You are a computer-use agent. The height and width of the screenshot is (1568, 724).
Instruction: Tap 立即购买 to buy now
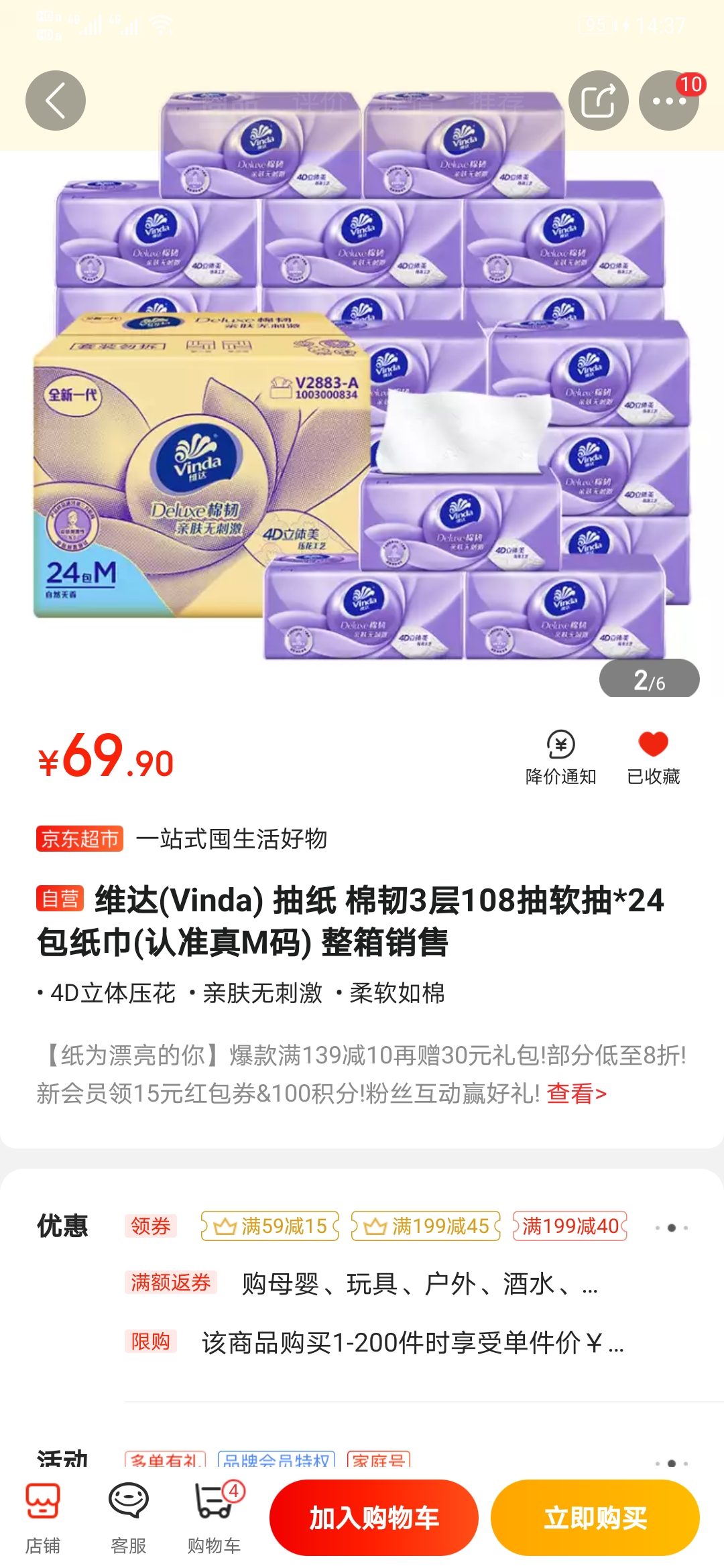click(x=595, y=1518)
